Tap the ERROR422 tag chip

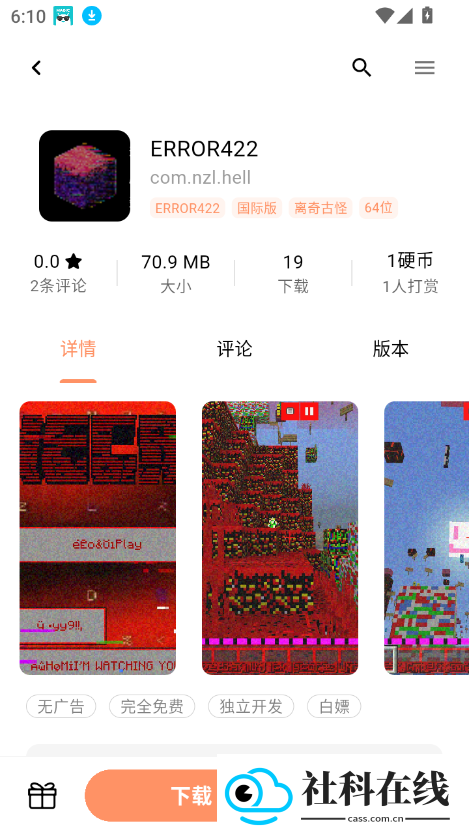pyautogui.click(x=187, y=208)
